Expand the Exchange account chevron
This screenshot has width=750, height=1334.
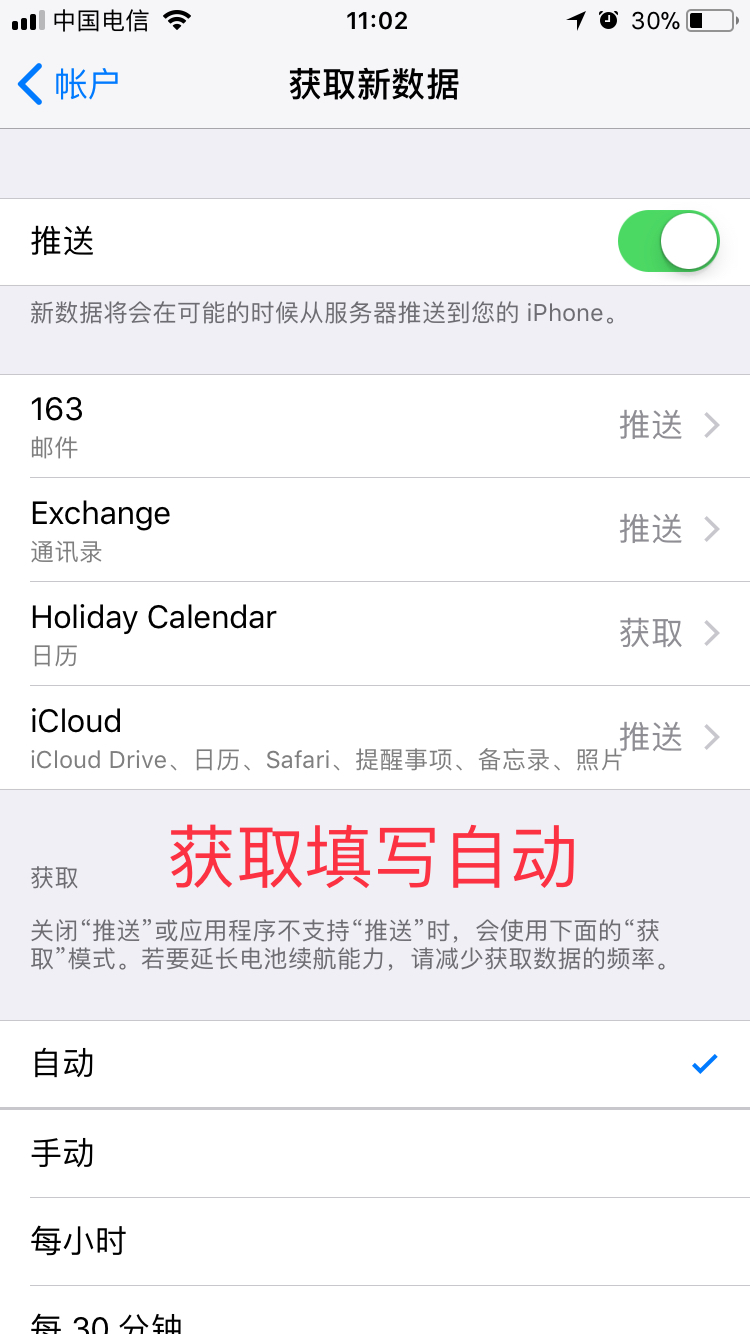712,530
